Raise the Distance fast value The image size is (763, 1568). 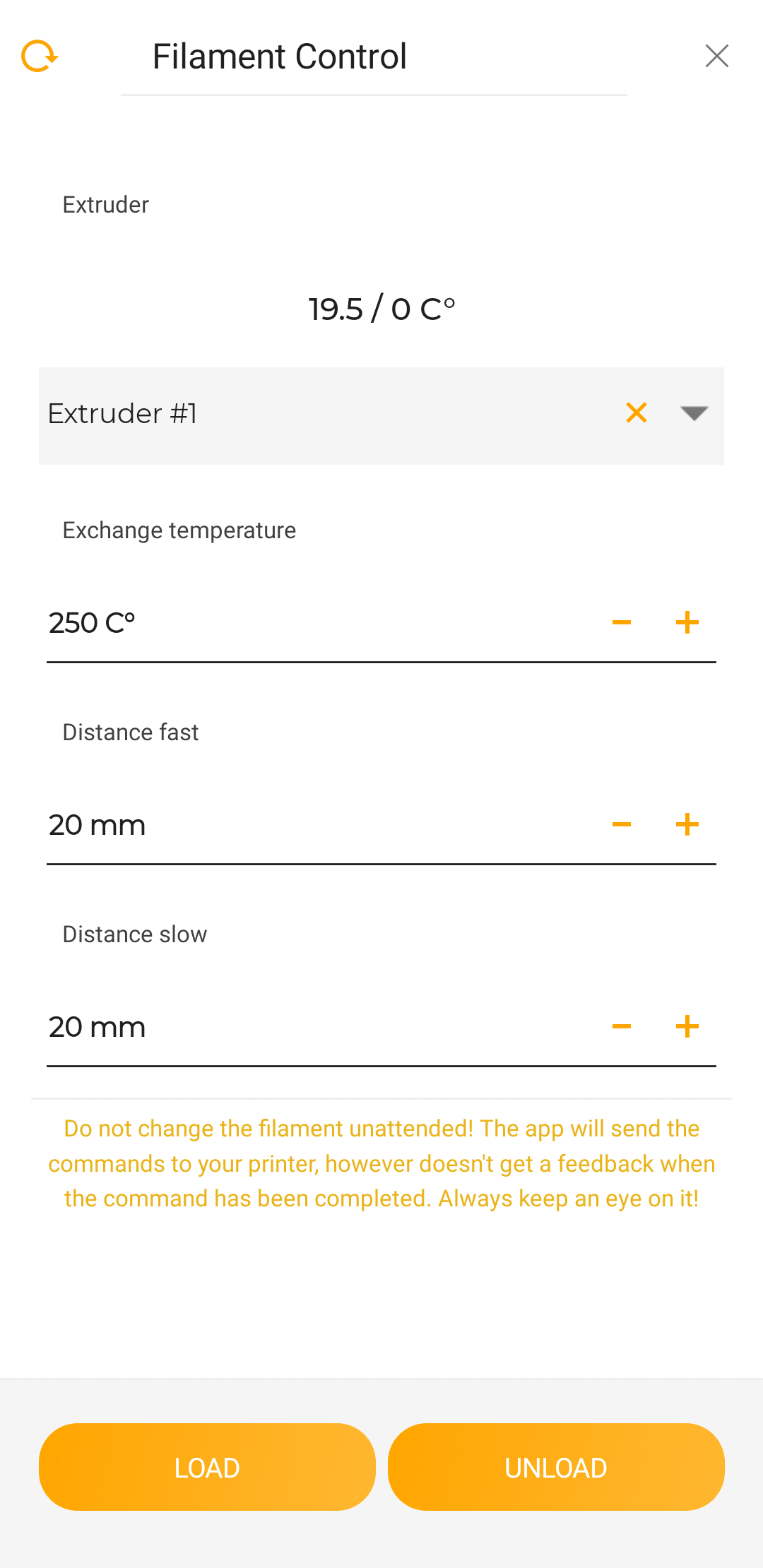pos(687,824)
